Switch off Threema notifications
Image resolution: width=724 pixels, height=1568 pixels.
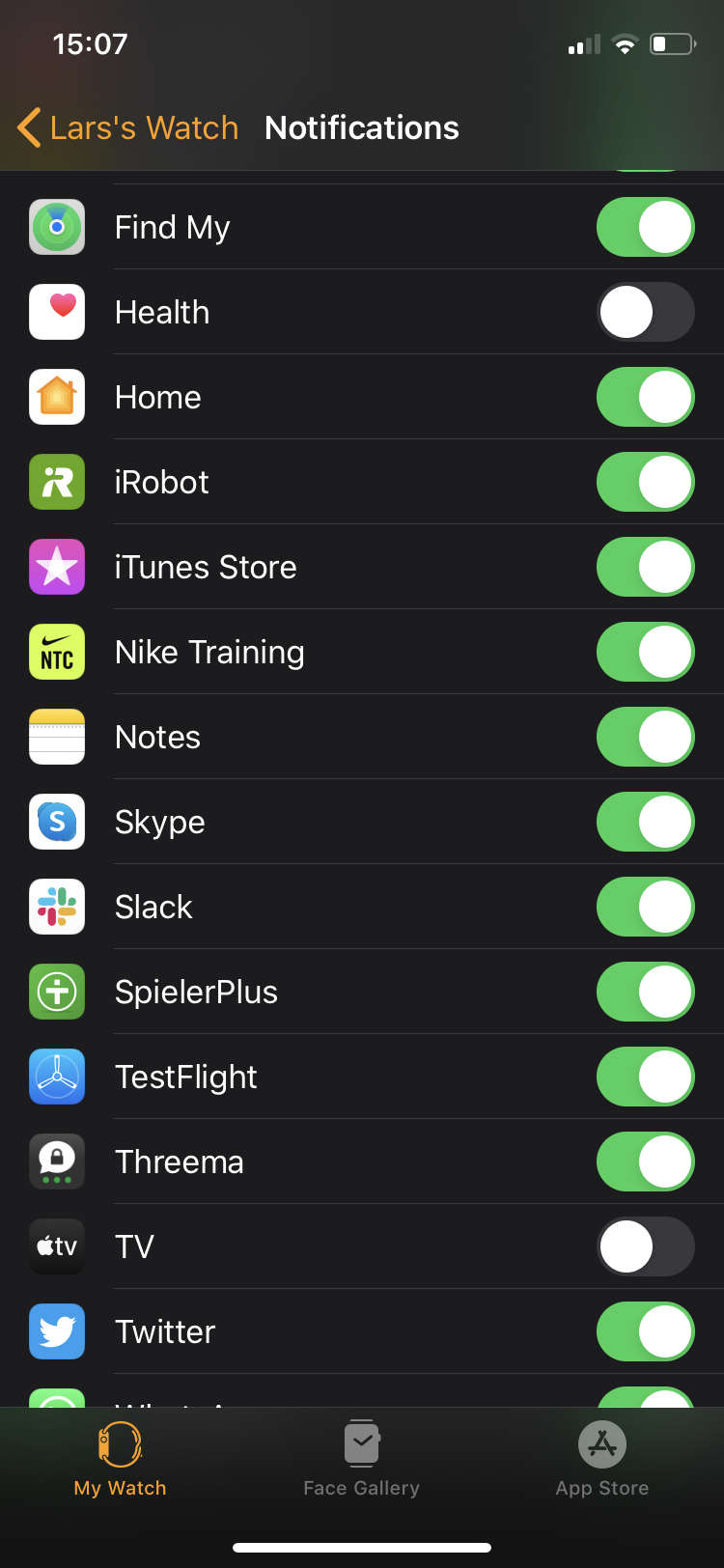(645, 1162)
